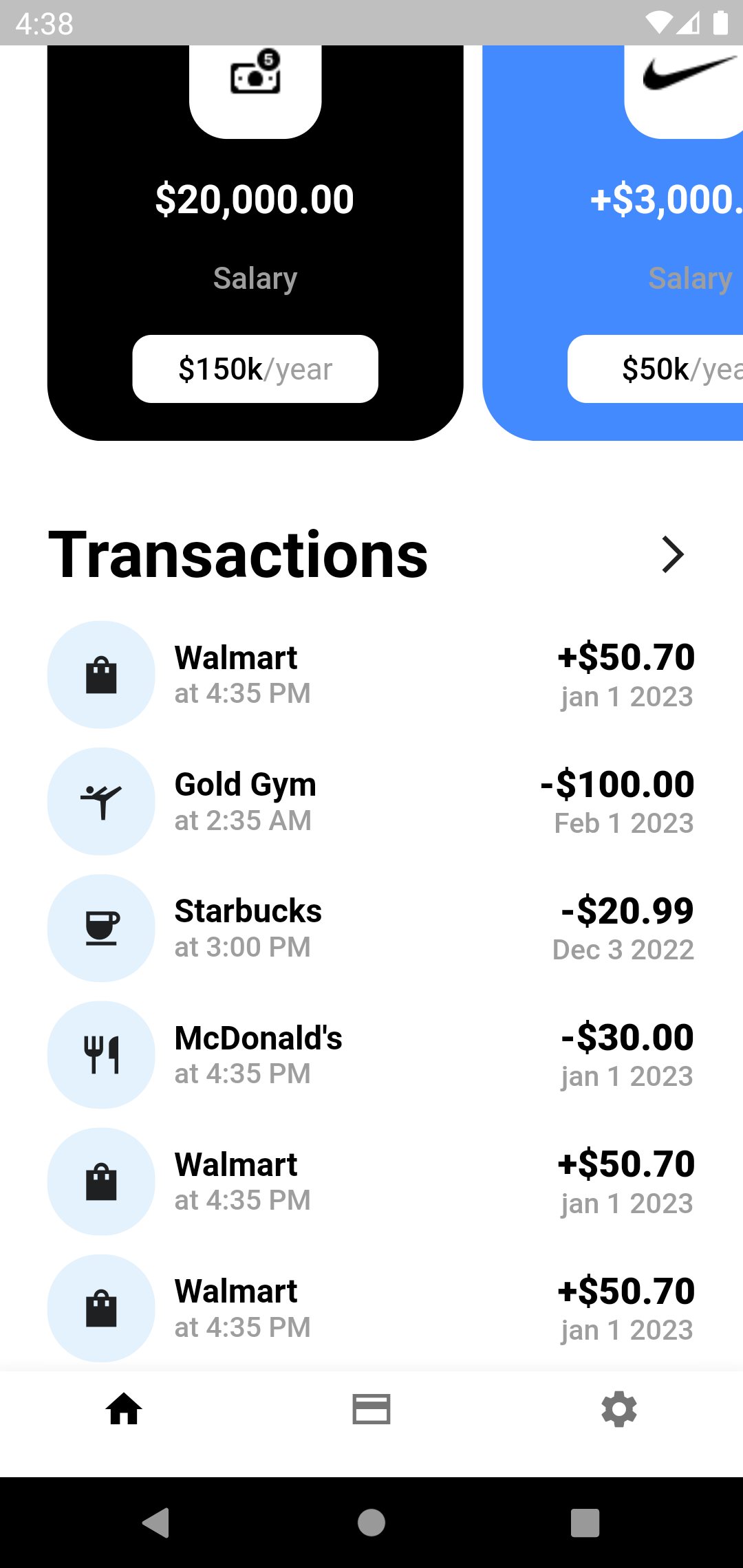The image size is (743, 1568).
Task: Open settings via the gear icon
Action: point(618,1408)
